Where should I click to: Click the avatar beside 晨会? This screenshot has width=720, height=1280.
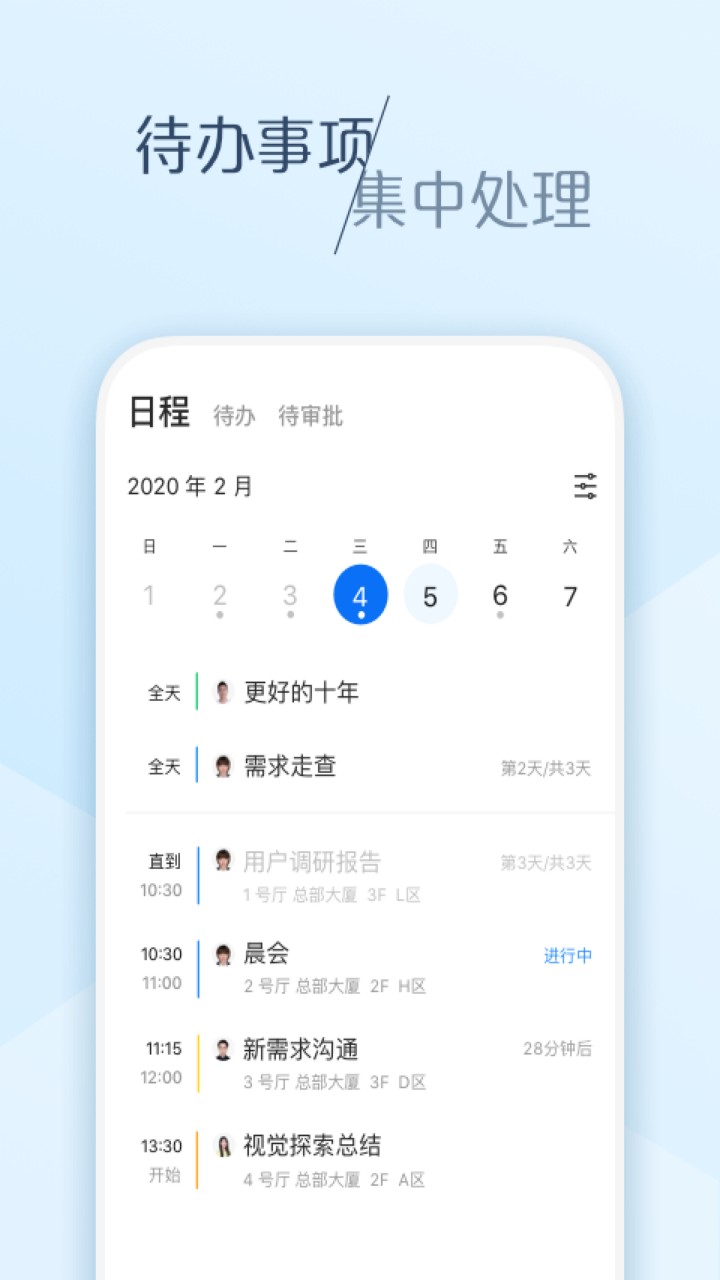click(x=222, y=954)
